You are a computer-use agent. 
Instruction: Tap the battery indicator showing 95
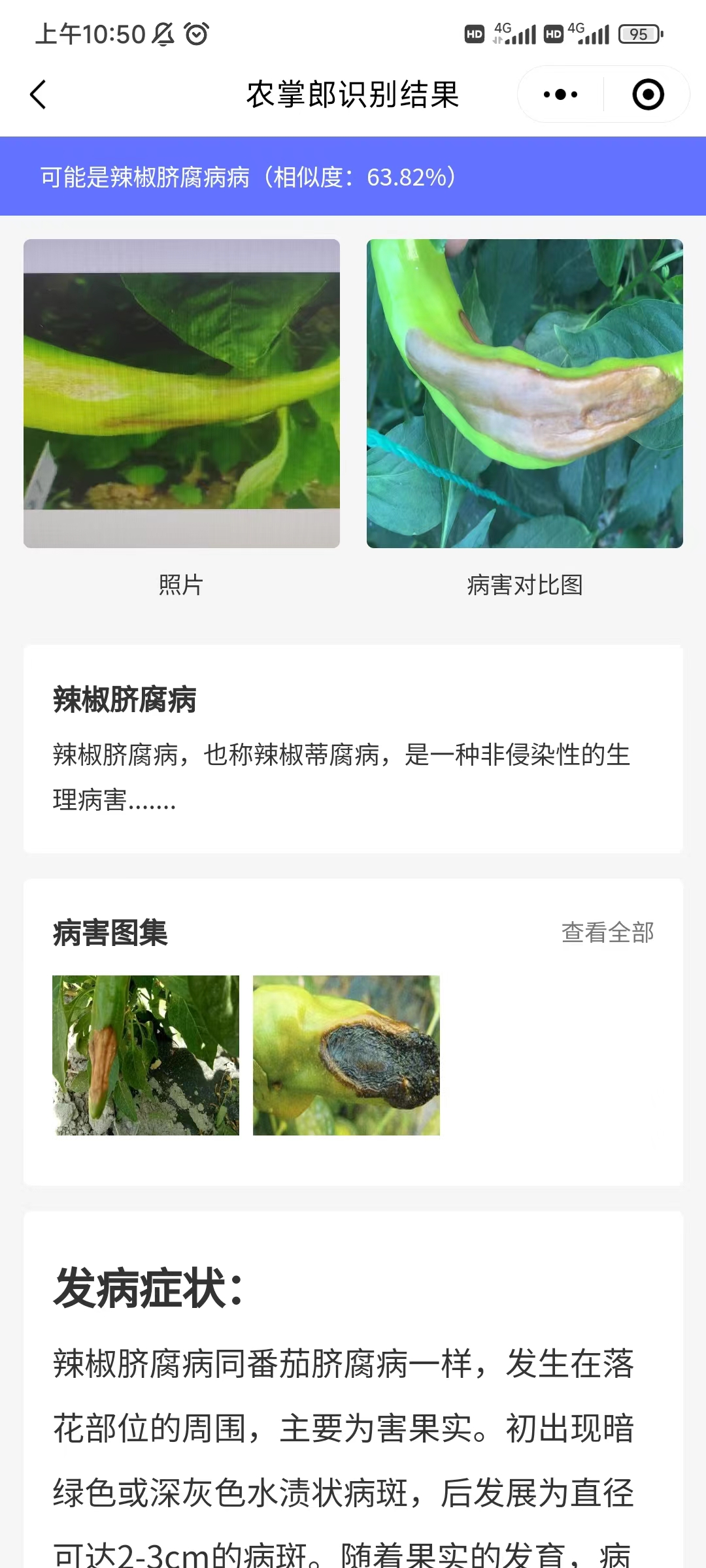click(638, 33)
